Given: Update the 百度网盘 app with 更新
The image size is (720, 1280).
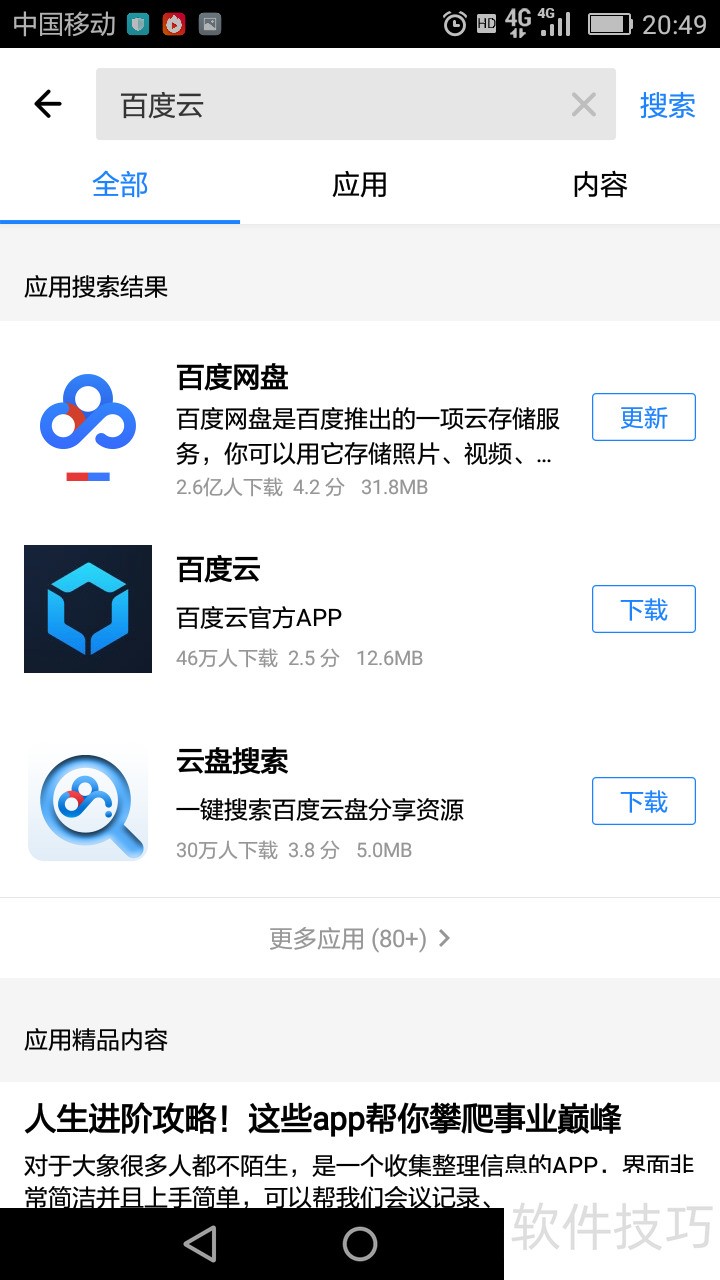Looking at the screenshot, I should click(643, 417).
